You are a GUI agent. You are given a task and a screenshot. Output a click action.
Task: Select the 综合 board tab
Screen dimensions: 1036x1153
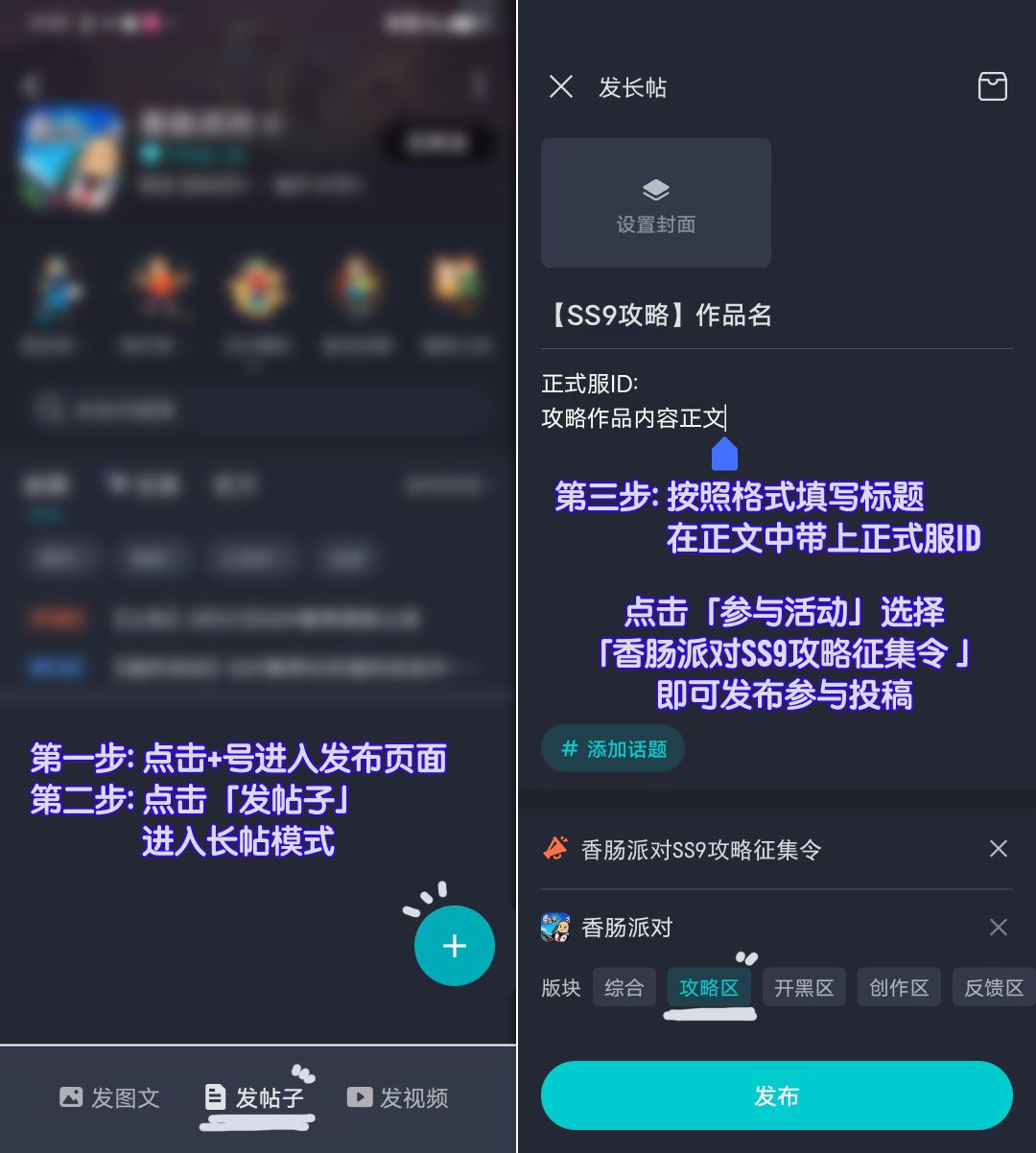click(624, 987)
